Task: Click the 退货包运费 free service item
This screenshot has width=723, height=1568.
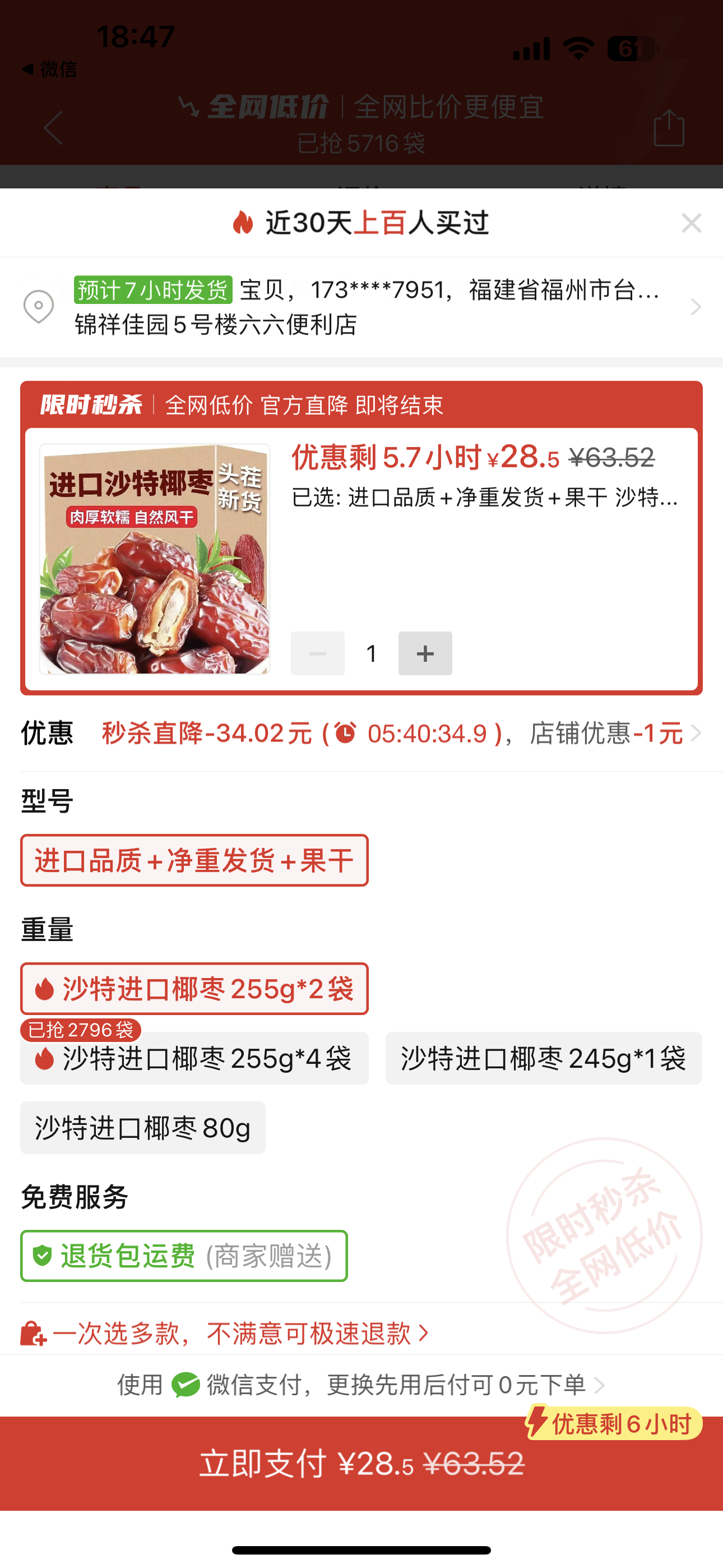Action: pyautogui.click(x=184, y=1255)
